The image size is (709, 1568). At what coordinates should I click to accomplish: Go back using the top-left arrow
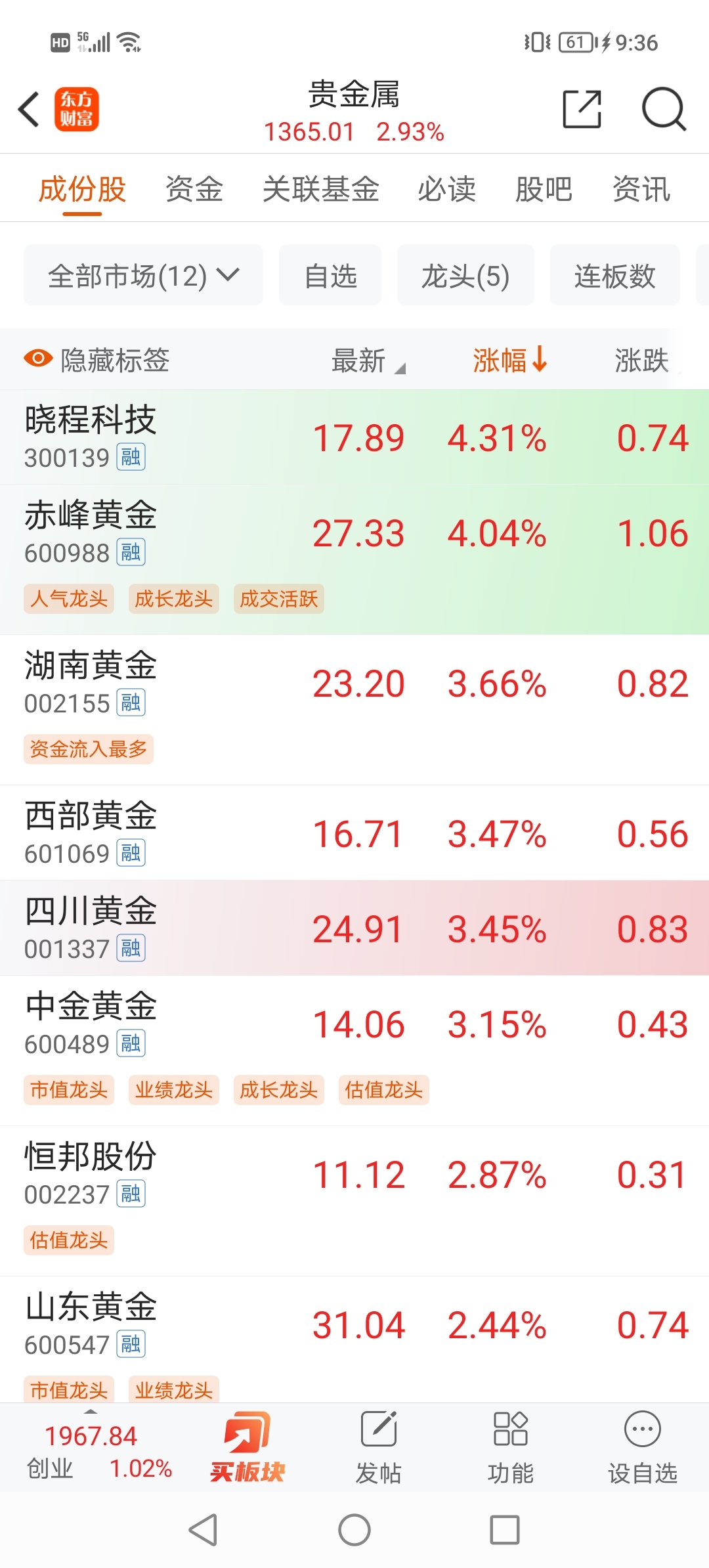[29, 109]
